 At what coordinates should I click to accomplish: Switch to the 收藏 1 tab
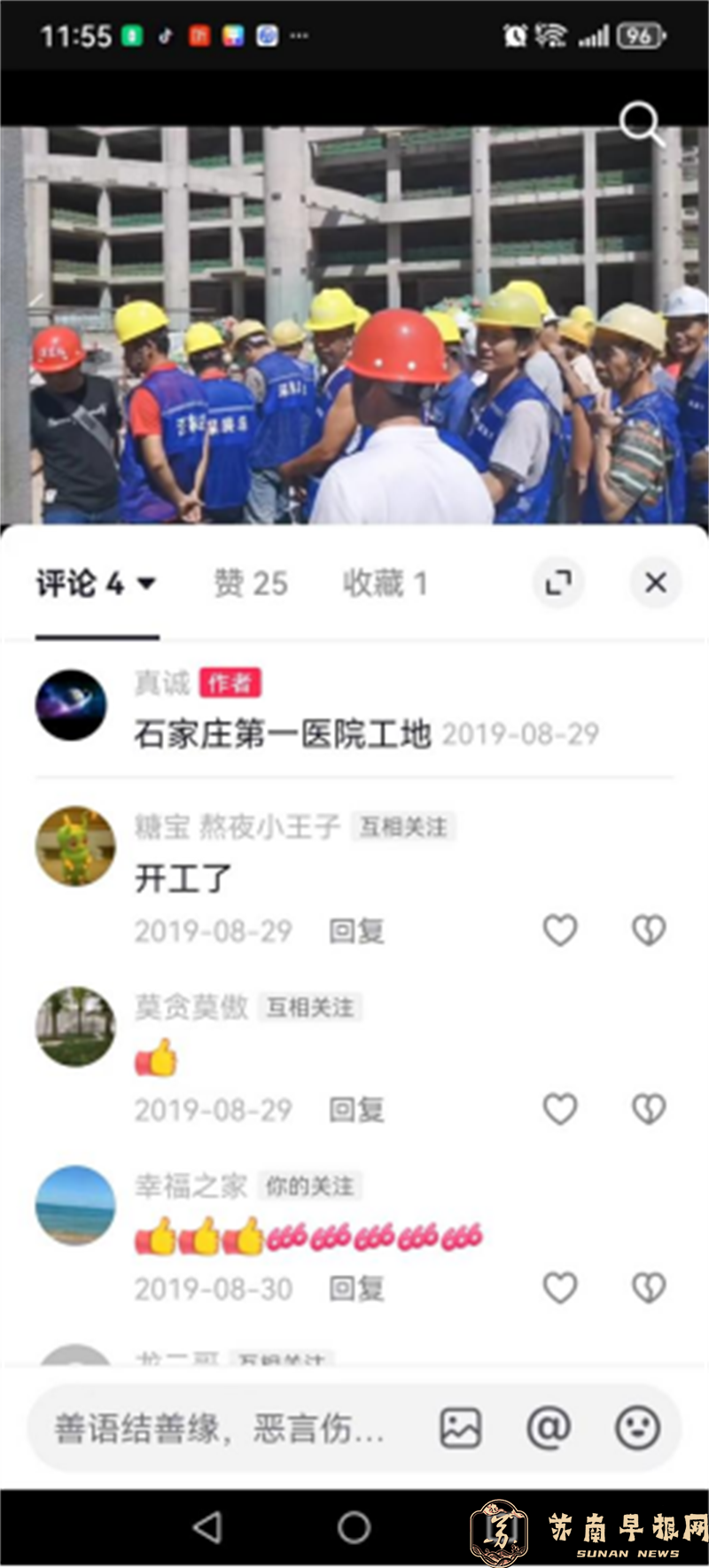384,583
